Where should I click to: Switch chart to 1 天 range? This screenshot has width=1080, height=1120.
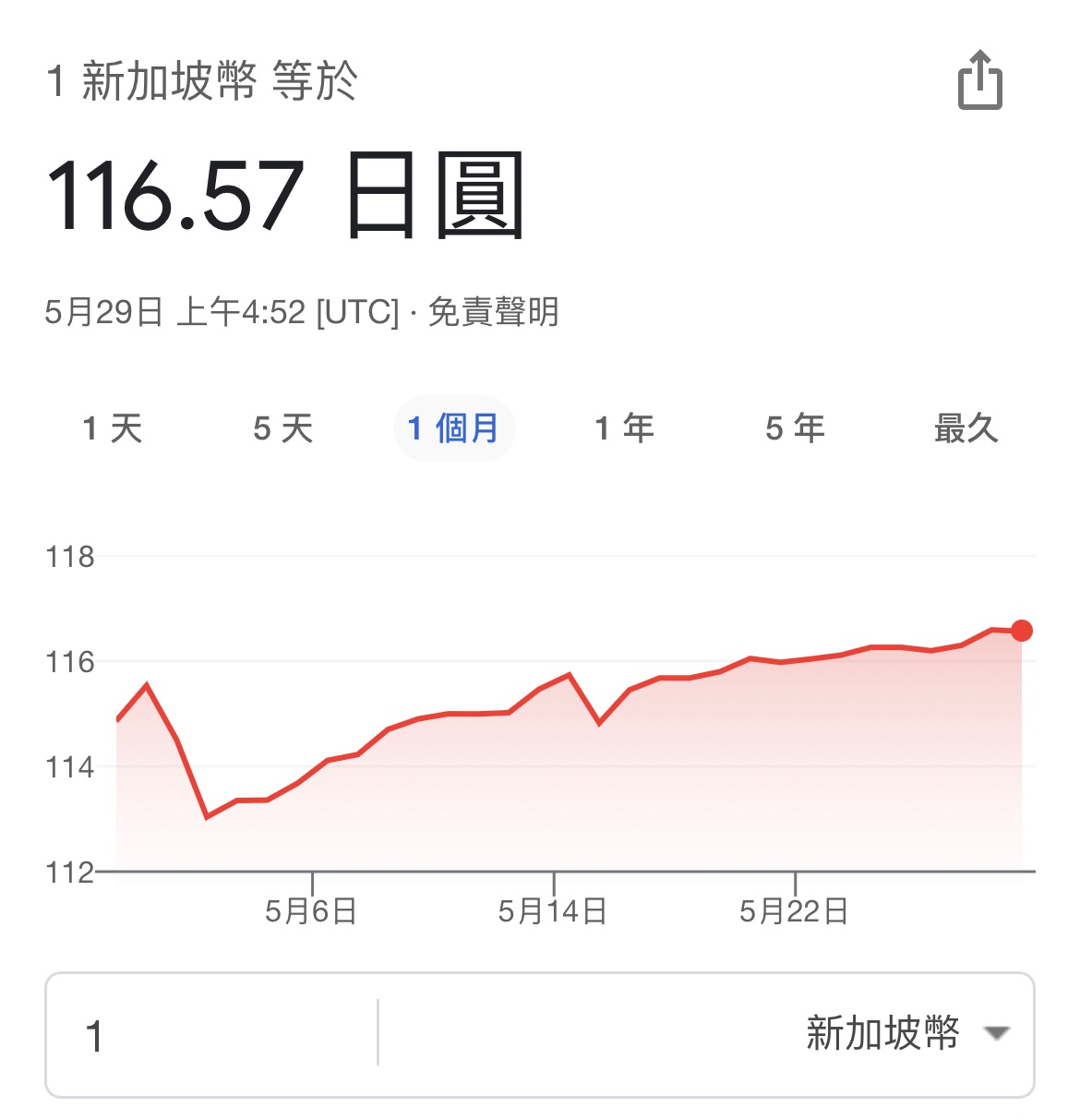point(113,428)
